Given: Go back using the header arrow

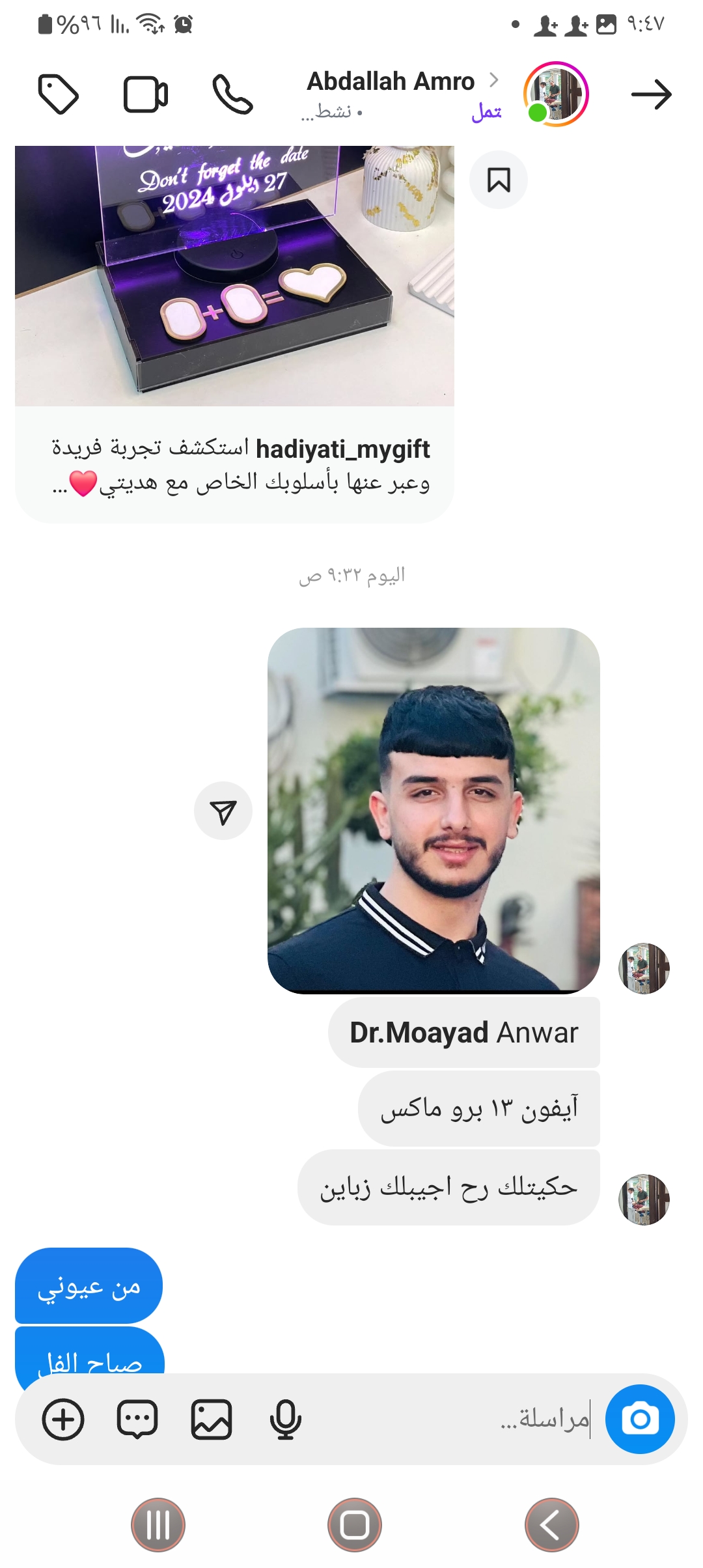Looking at the screenshot, I should [x=651, y=95].
